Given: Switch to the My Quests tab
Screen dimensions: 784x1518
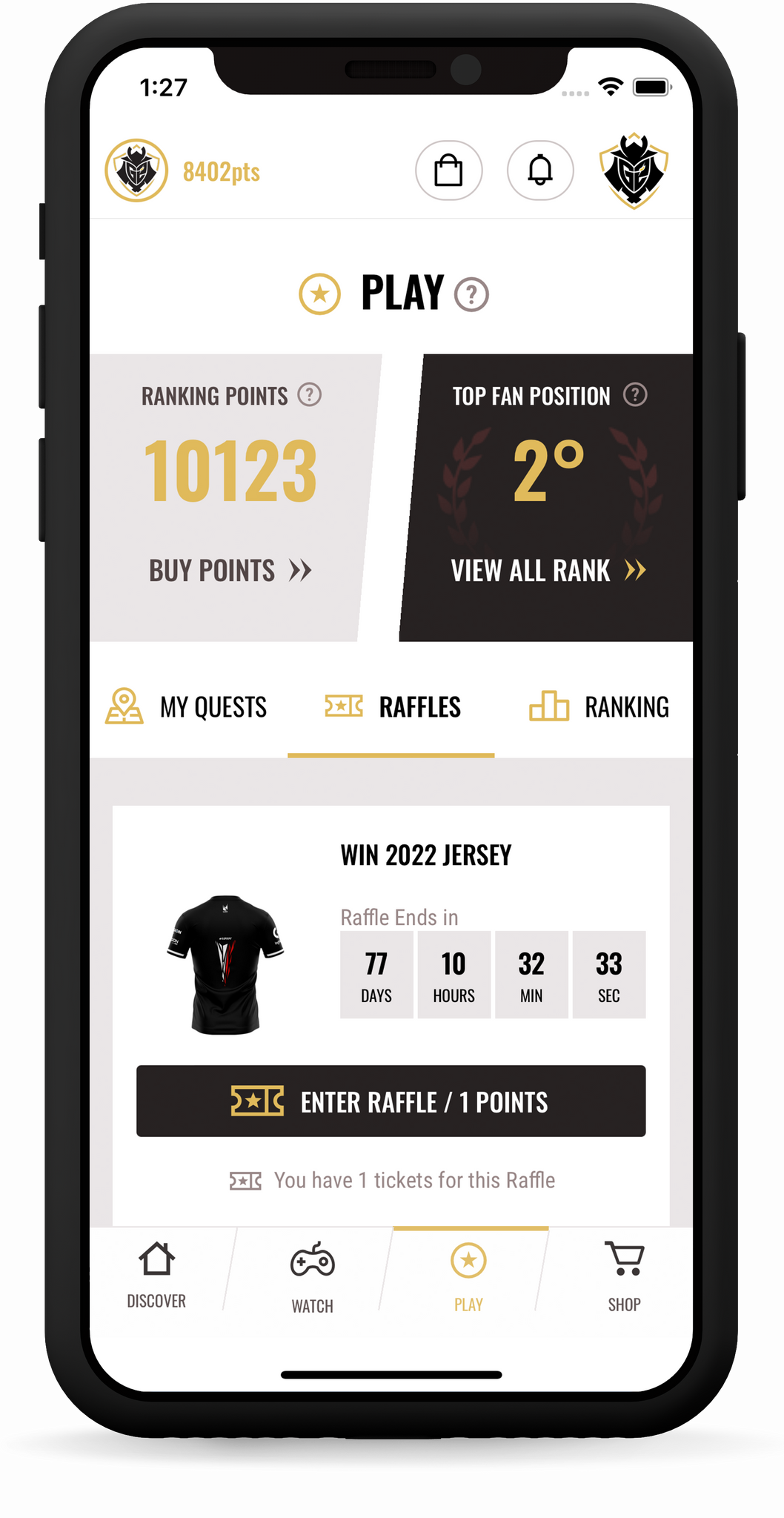Looking at the screenshot, I should [x=187, y=707].
